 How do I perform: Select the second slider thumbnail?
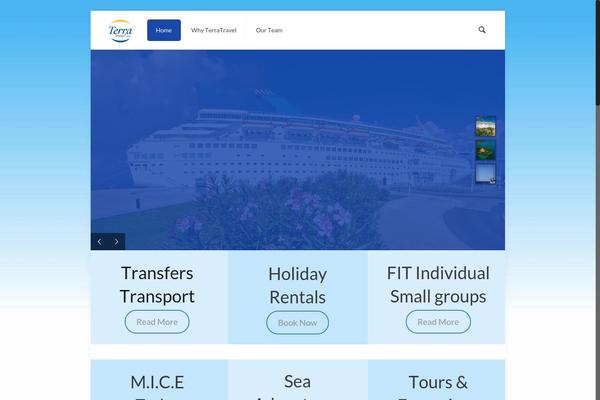point(485,150)
